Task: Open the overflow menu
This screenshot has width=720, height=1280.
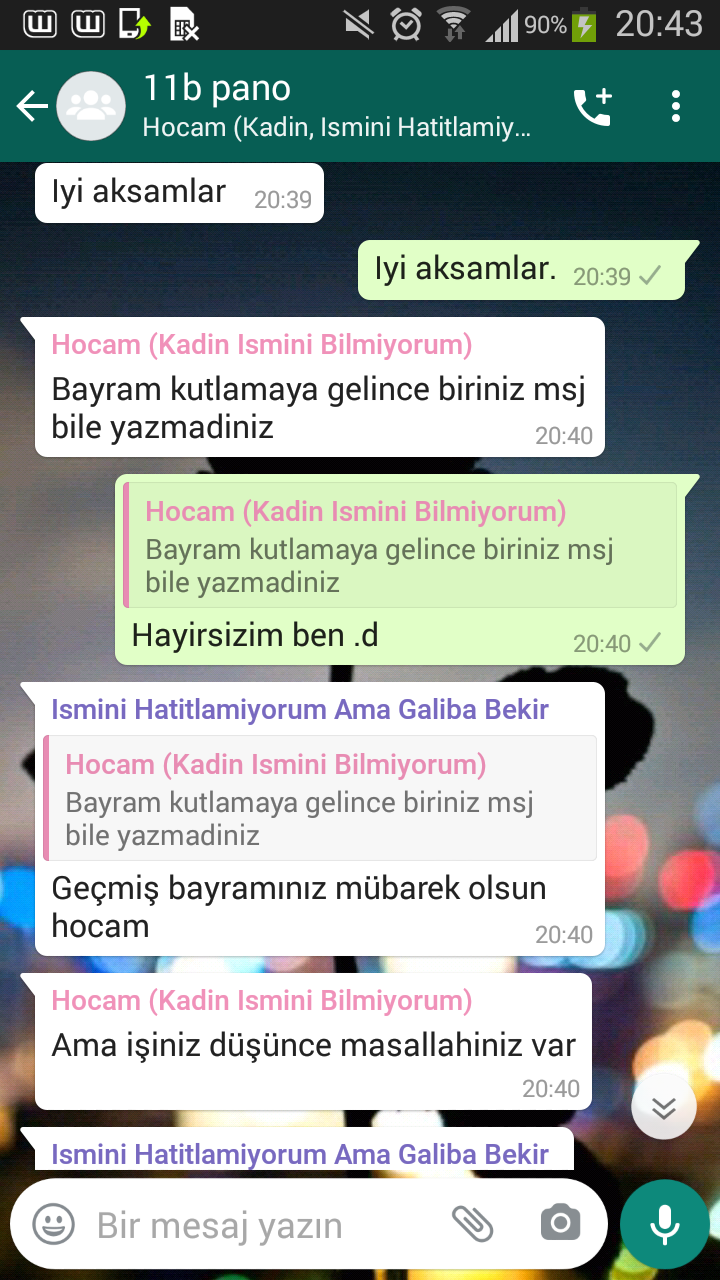Action: pos(676,107)
